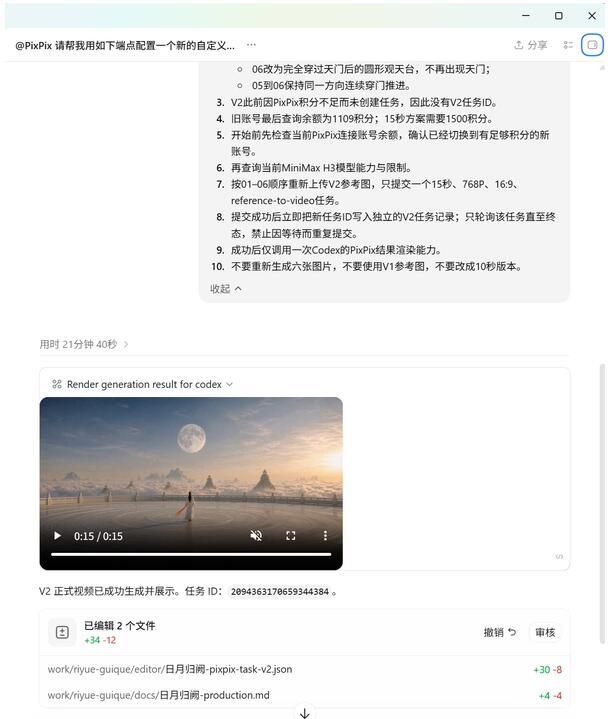The image size is (616, 719).
Task: Open the three-dot menu beside the title
Action: coord(251,45)
